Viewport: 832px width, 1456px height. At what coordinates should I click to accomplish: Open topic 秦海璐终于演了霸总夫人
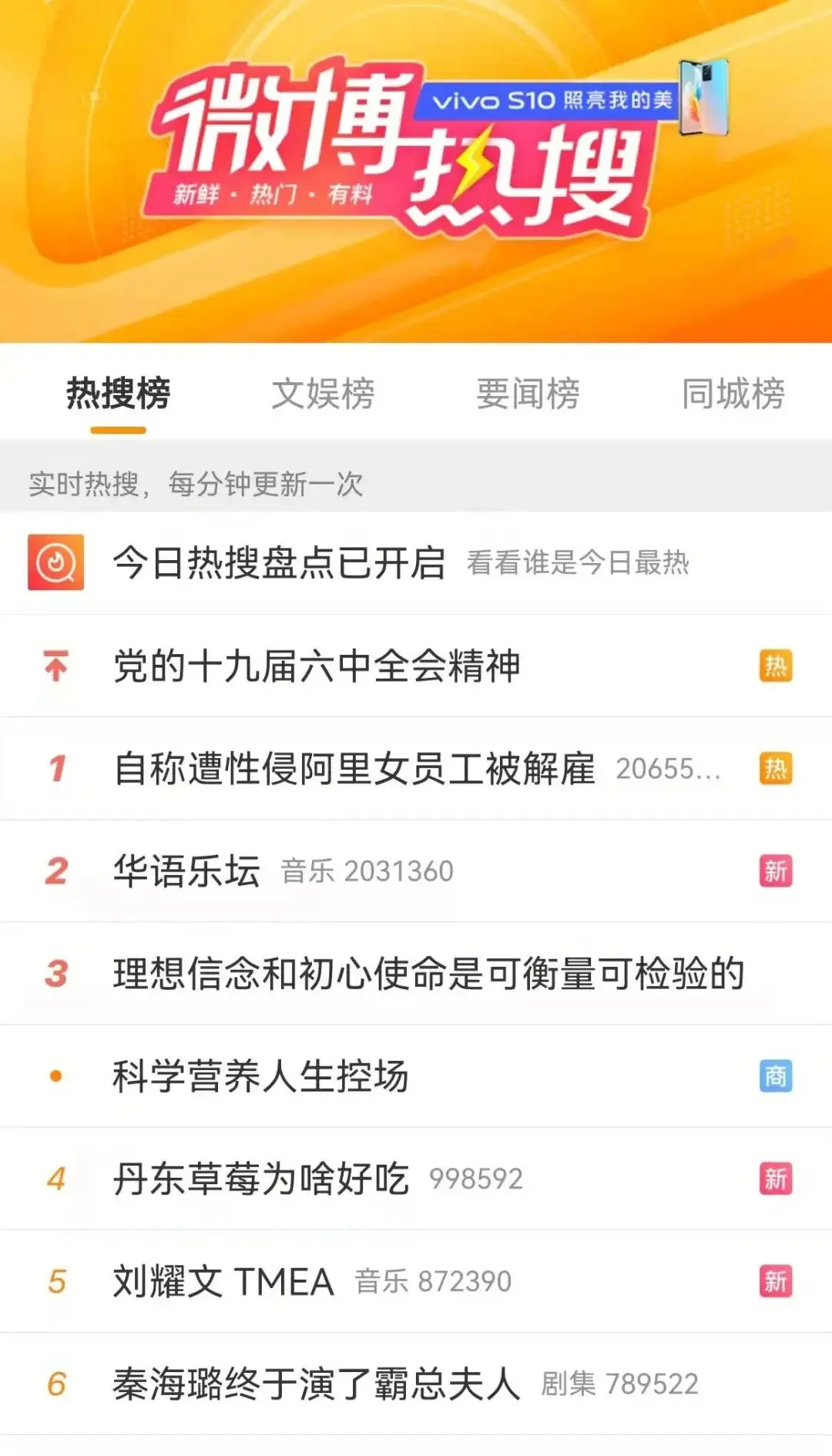tap(416, 1384)
